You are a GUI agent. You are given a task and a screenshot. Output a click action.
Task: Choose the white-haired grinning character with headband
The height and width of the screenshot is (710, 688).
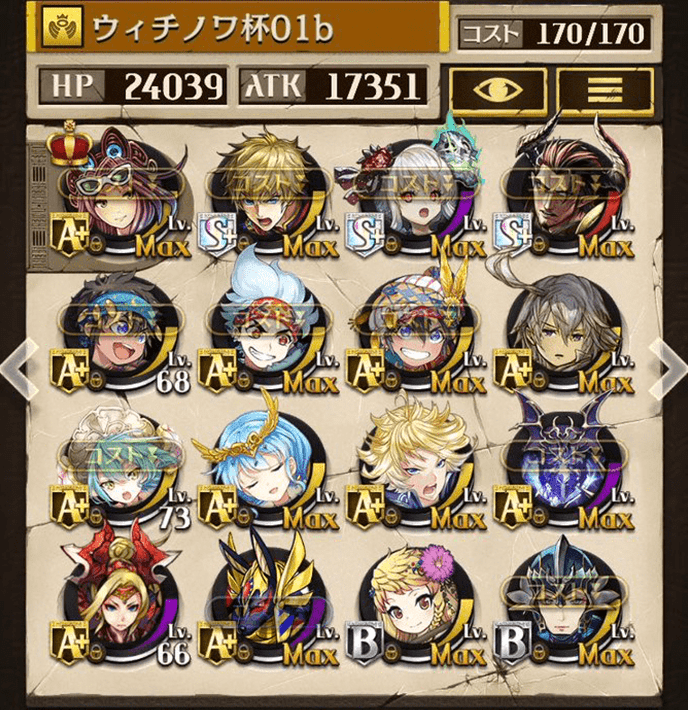(x=262, y=328)
